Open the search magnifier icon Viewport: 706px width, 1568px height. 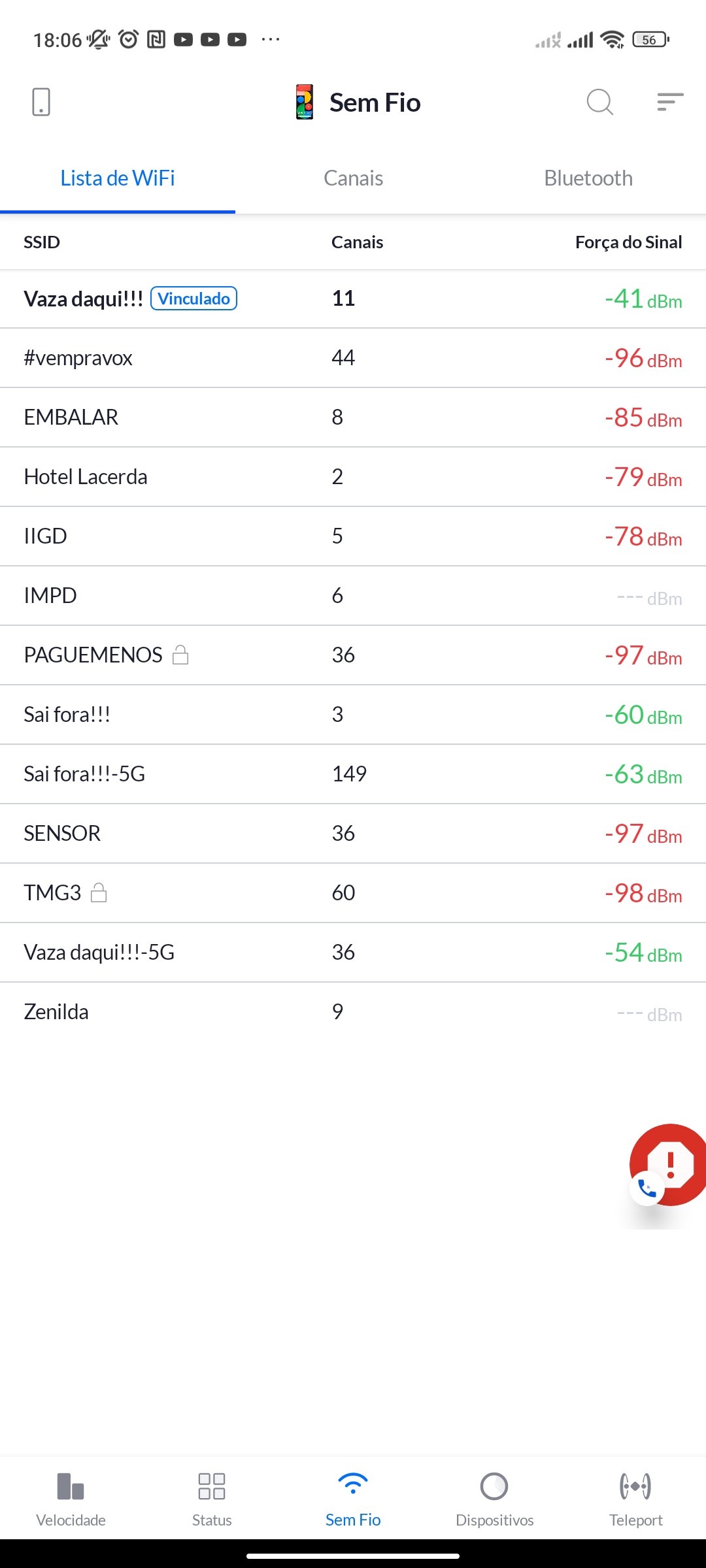pos(599,102)
